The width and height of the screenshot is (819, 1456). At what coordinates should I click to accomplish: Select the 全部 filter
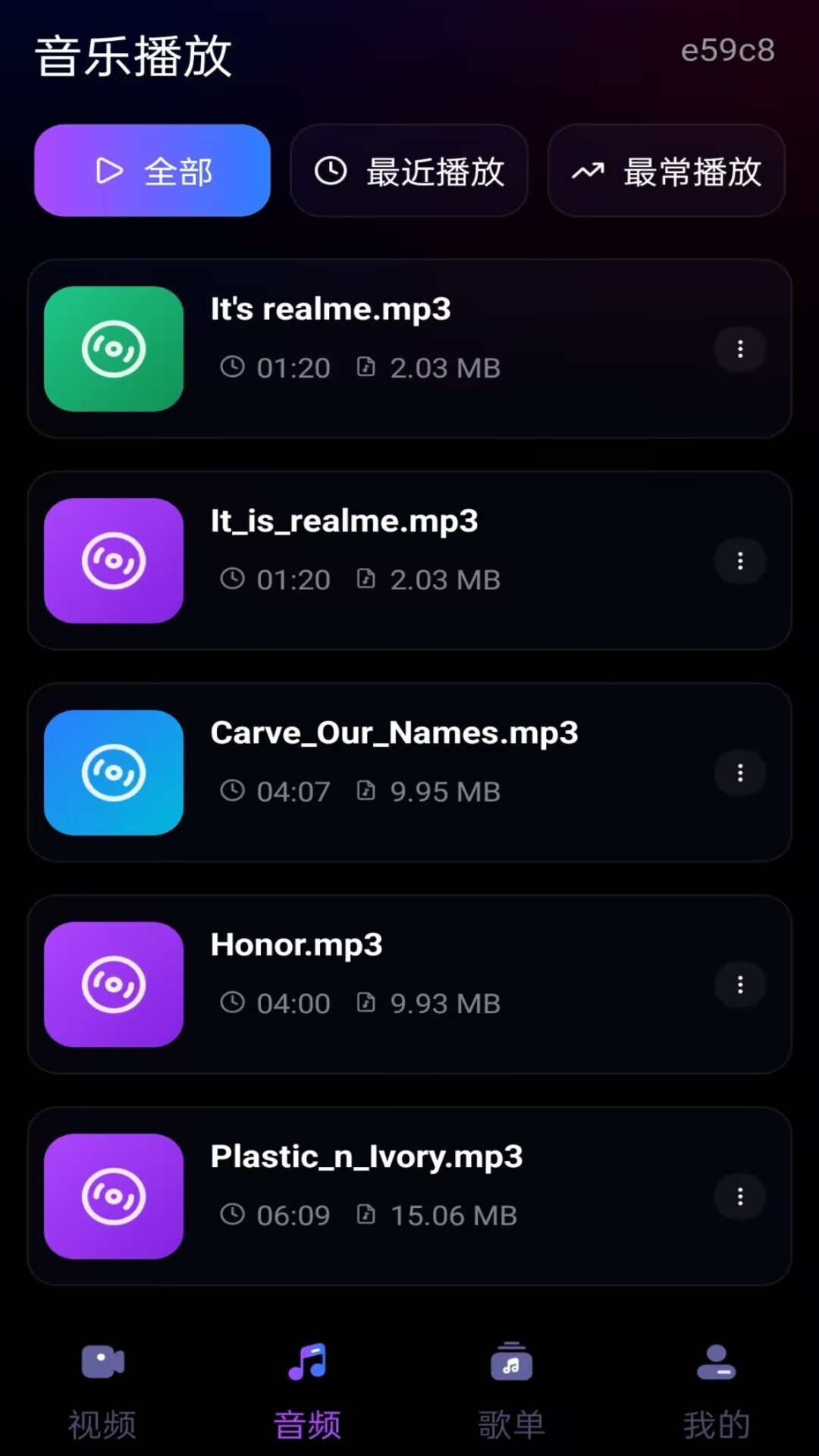[x=152, y=171]
